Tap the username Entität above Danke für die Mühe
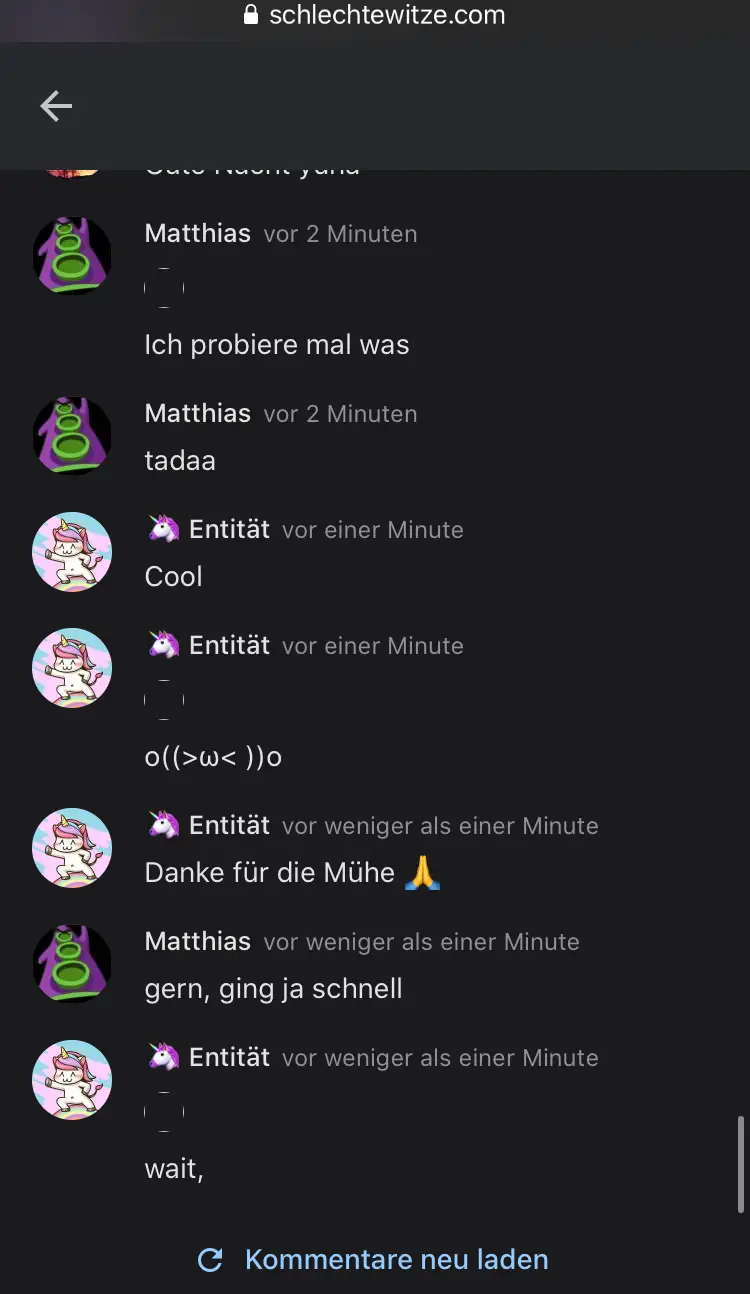Viewport: 750px width, 1294px height. pyautogui.click(x=229, y=825)
